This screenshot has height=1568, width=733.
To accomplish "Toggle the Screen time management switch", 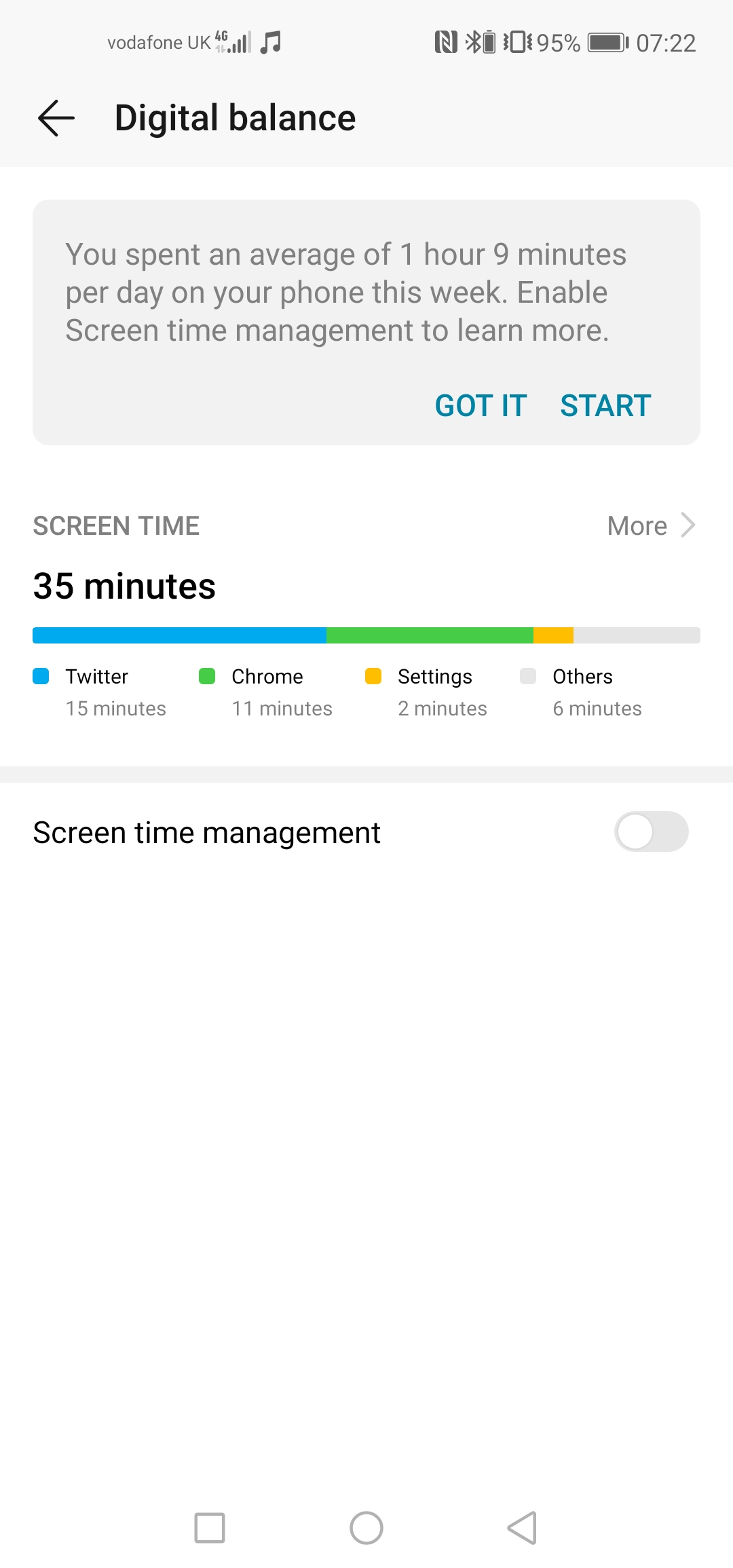I will point(652,832).
